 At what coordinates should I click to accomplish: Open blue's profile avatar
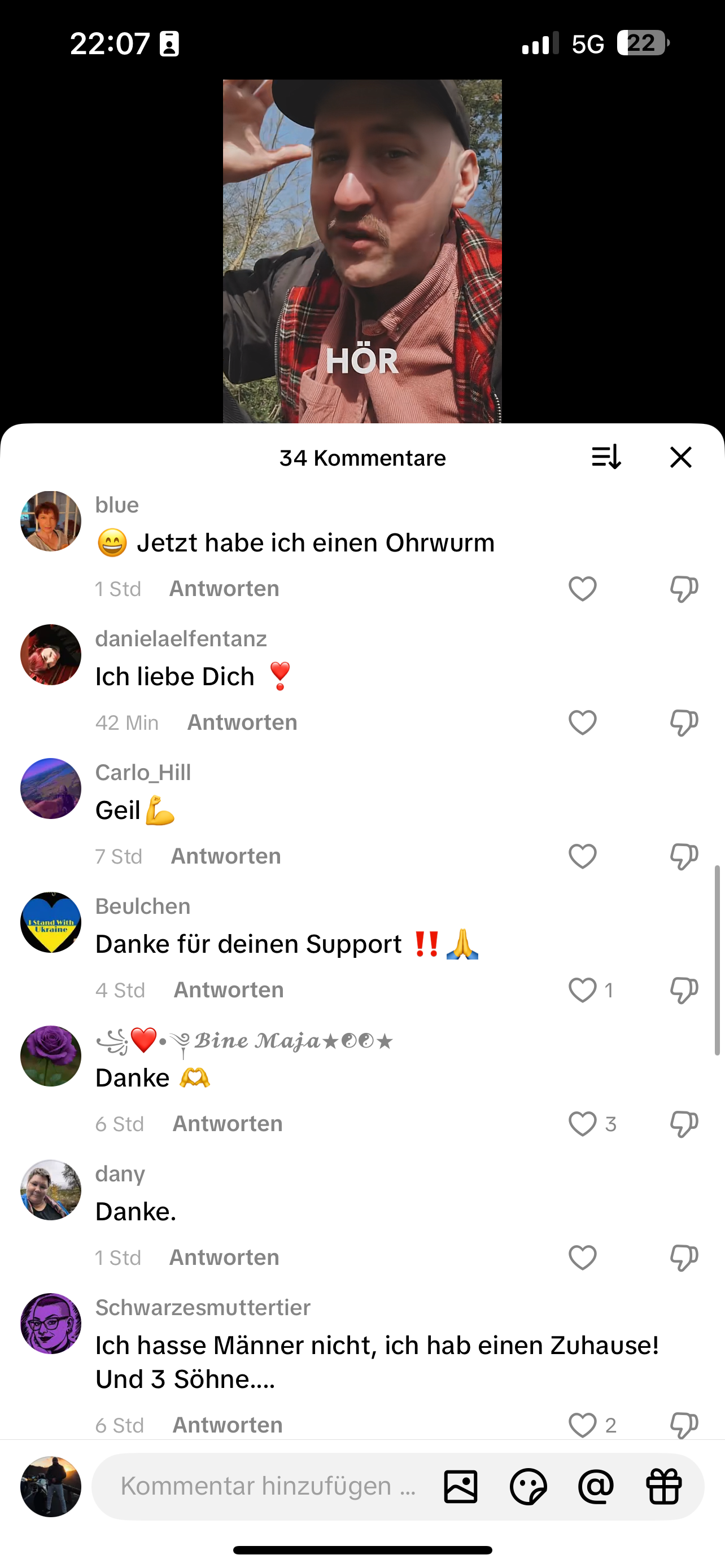50,521
